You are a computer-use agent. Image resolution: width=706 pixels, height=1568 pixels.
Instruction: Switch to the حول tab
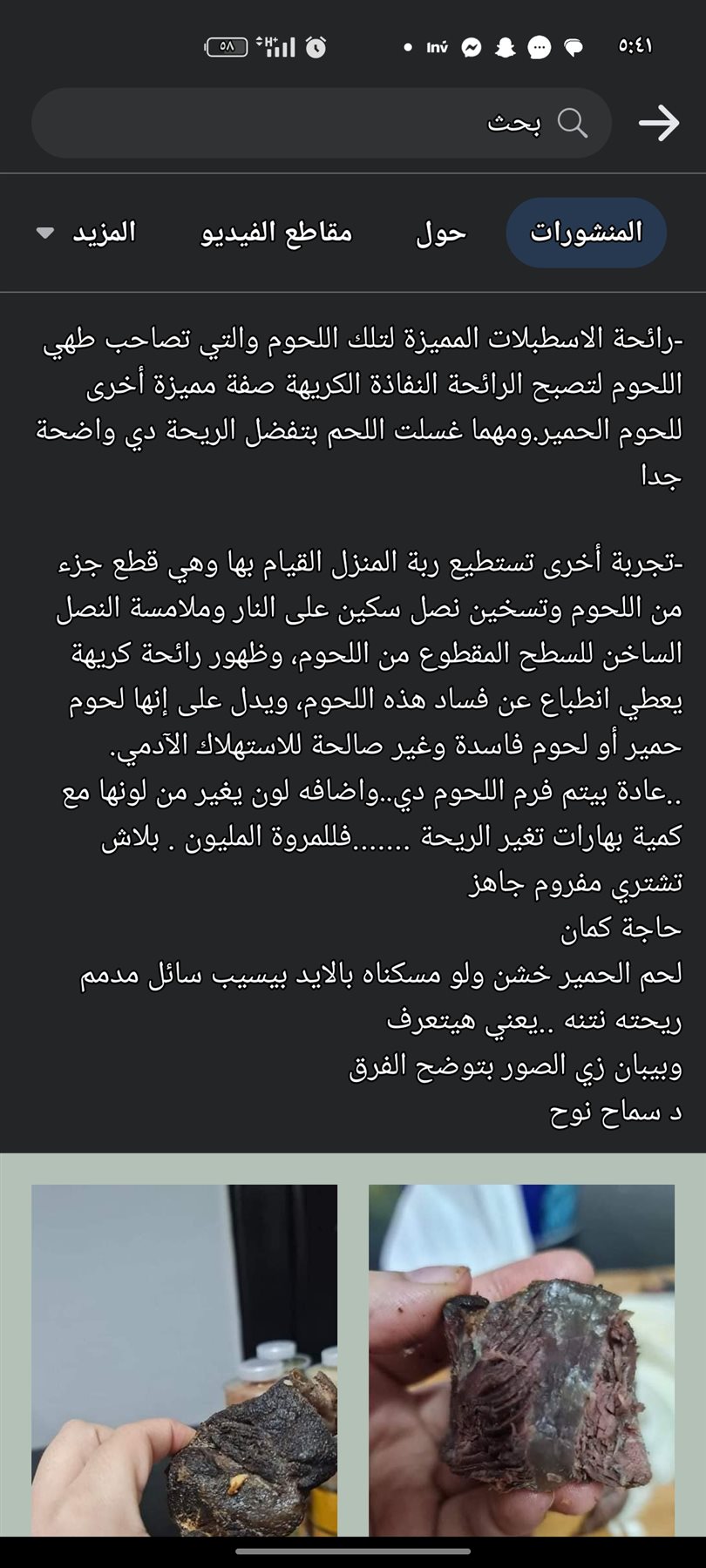[x=441, y=233]
